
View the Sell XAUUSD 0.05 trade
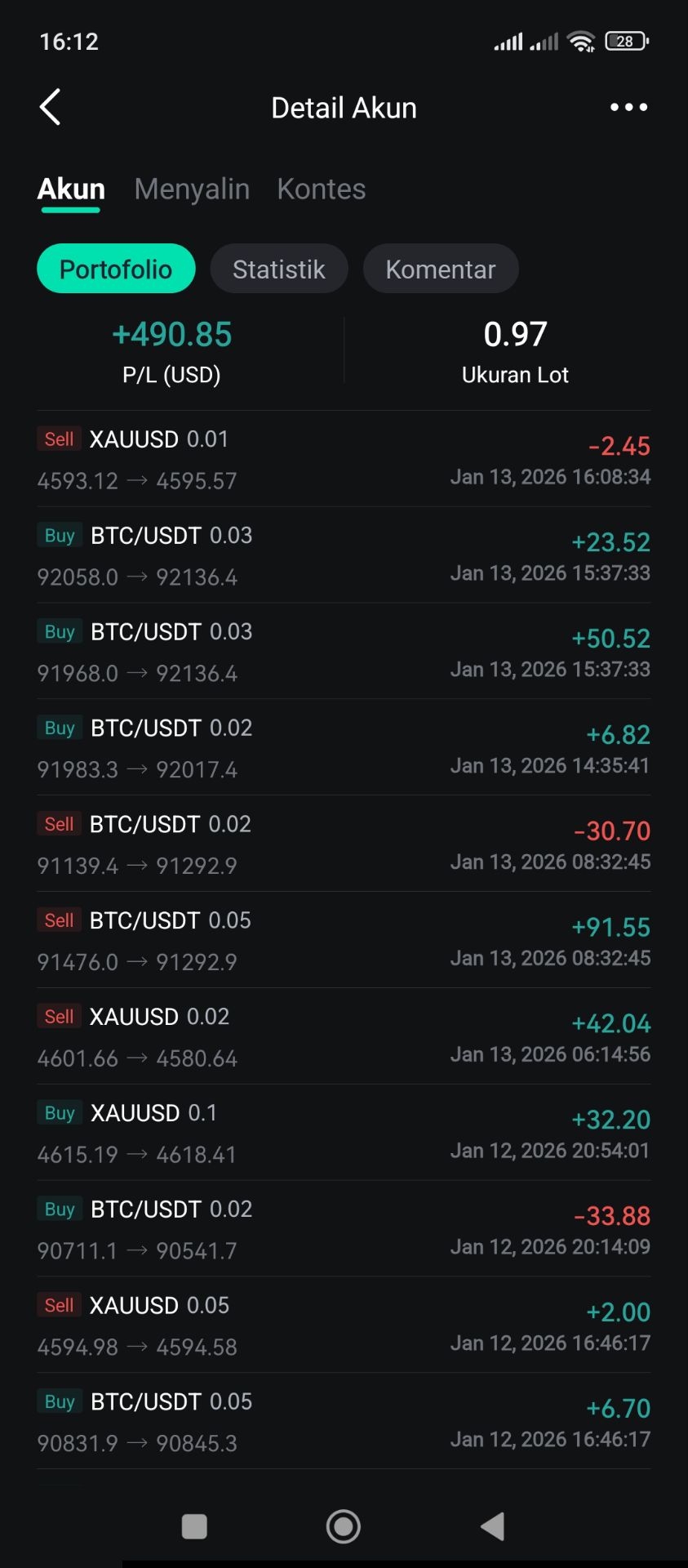(344, 1326)
